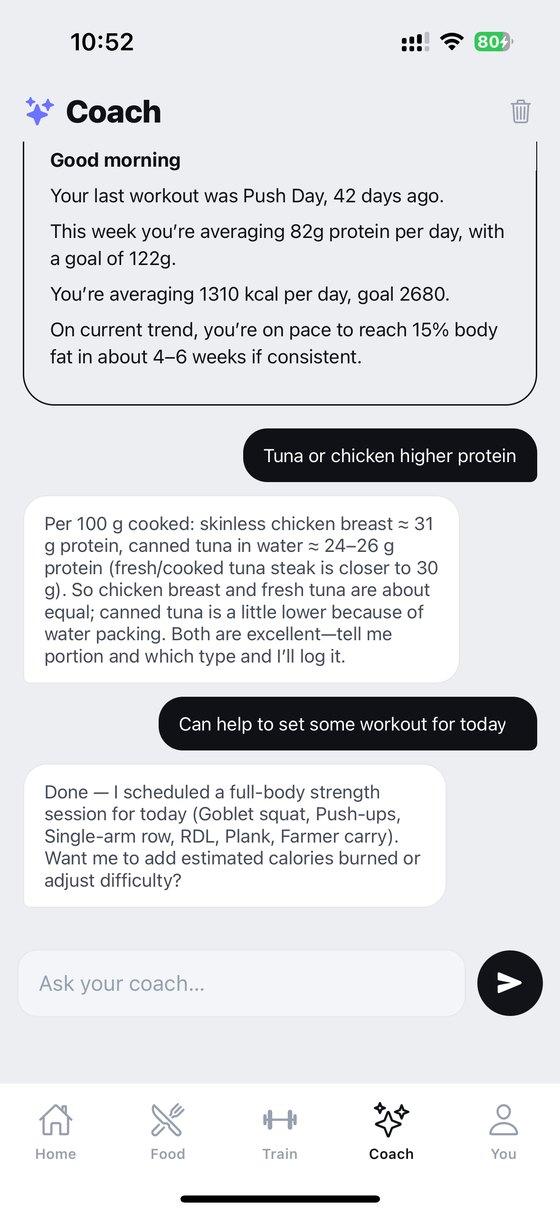
Task: Select the Coach tab
Action: [391, 1132]
